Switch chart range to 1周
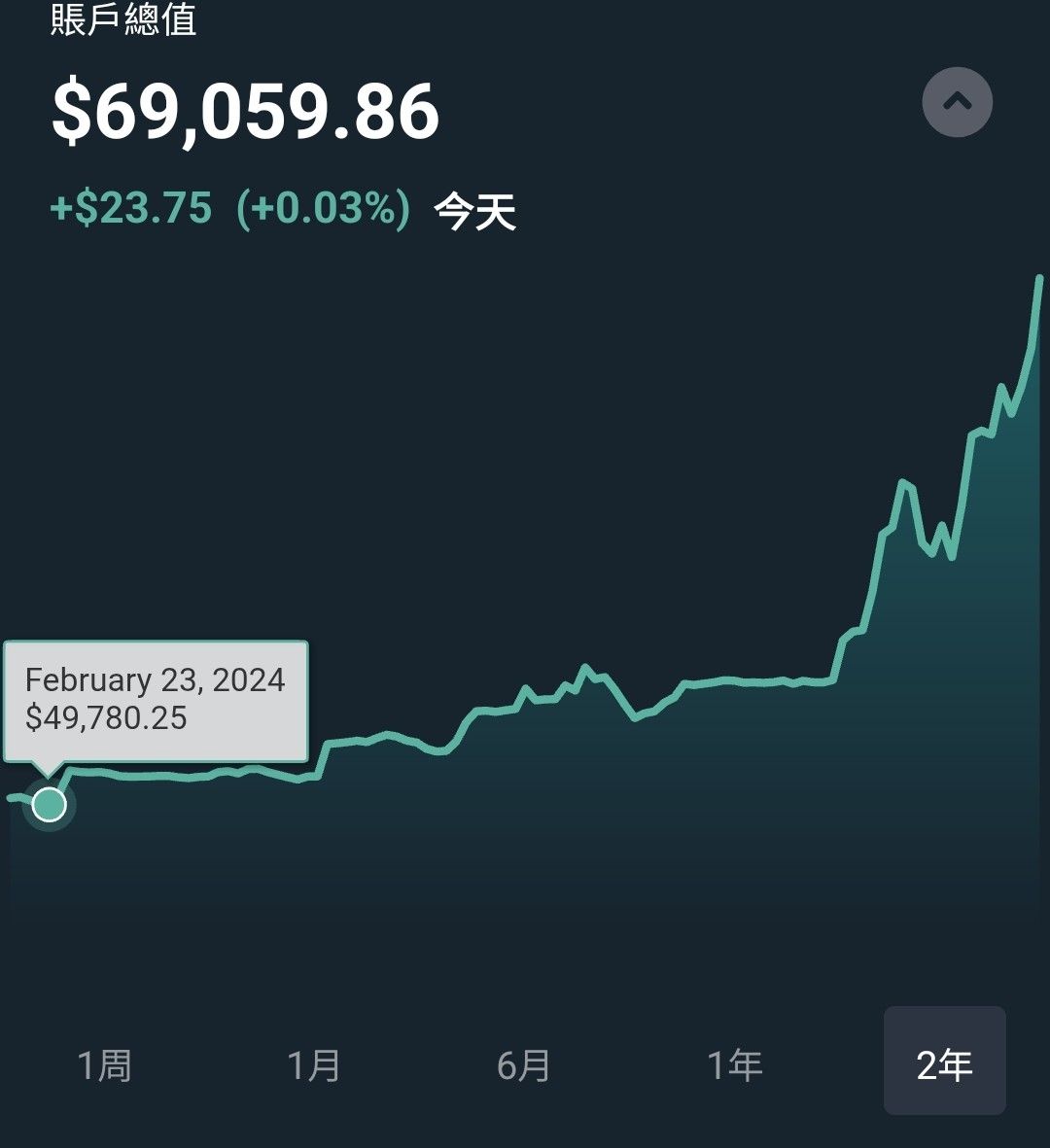Image resolution: width=1050 pixels, height=1148 pixels. click(x=104, y=1066)
